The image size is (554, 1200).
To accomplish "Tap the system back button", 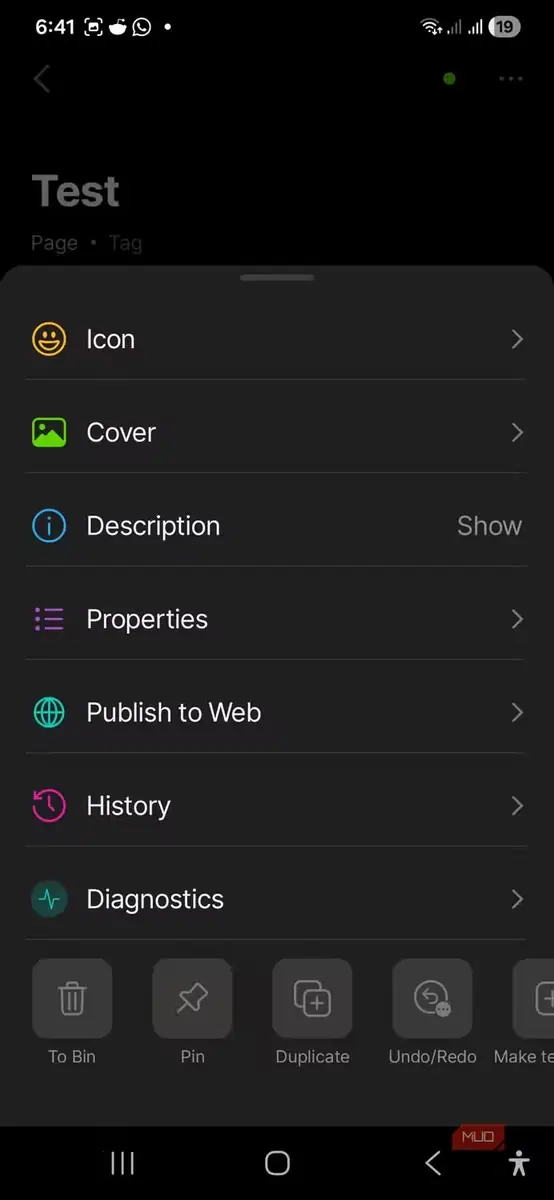I will click(433, 1162).
